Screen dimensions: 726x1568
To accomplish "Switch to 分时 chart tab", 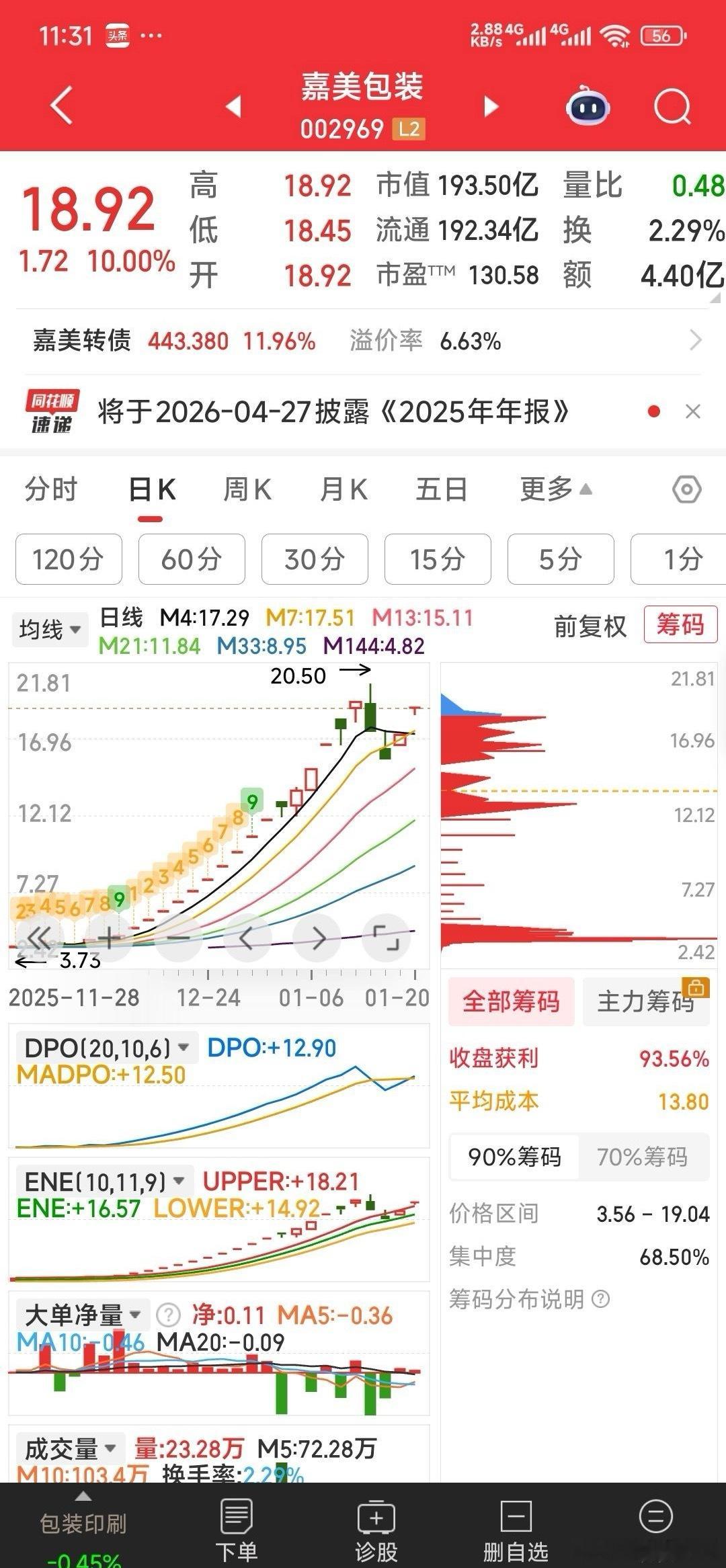I will pyautogui.click(x=51, y=489).
